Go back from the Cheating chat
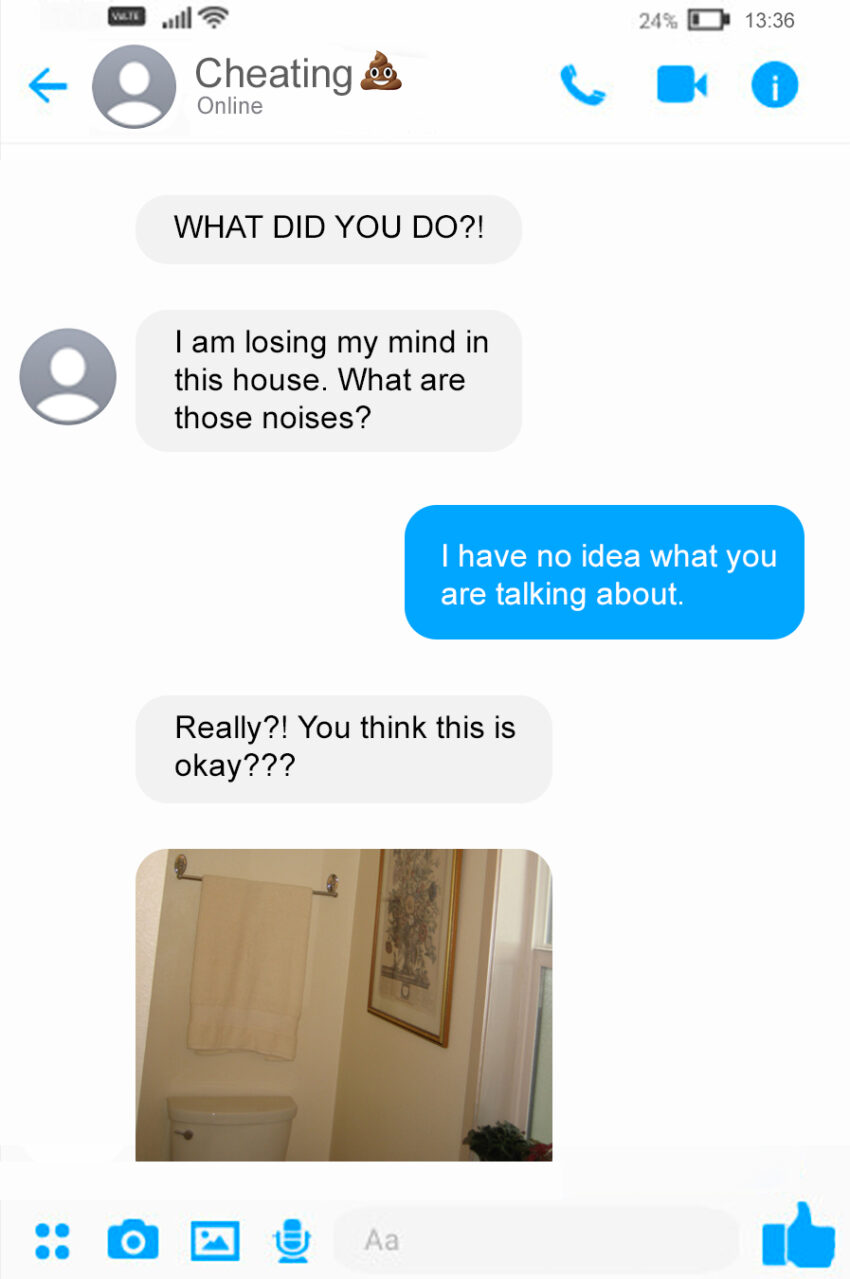 click(x=47, y=86)
